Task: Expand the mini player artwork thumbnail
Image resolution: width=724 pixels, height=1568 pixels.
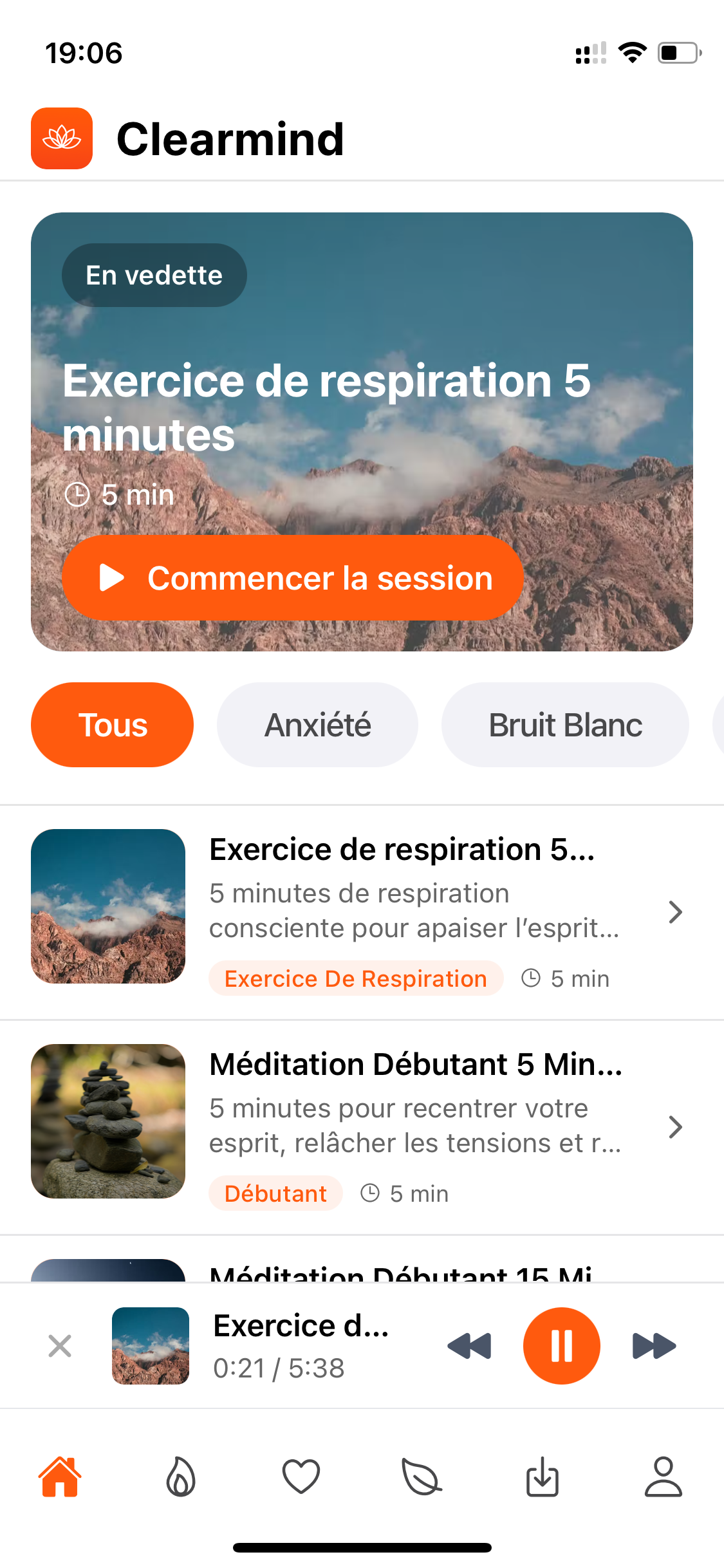Action: click(x=151, y=1345)
